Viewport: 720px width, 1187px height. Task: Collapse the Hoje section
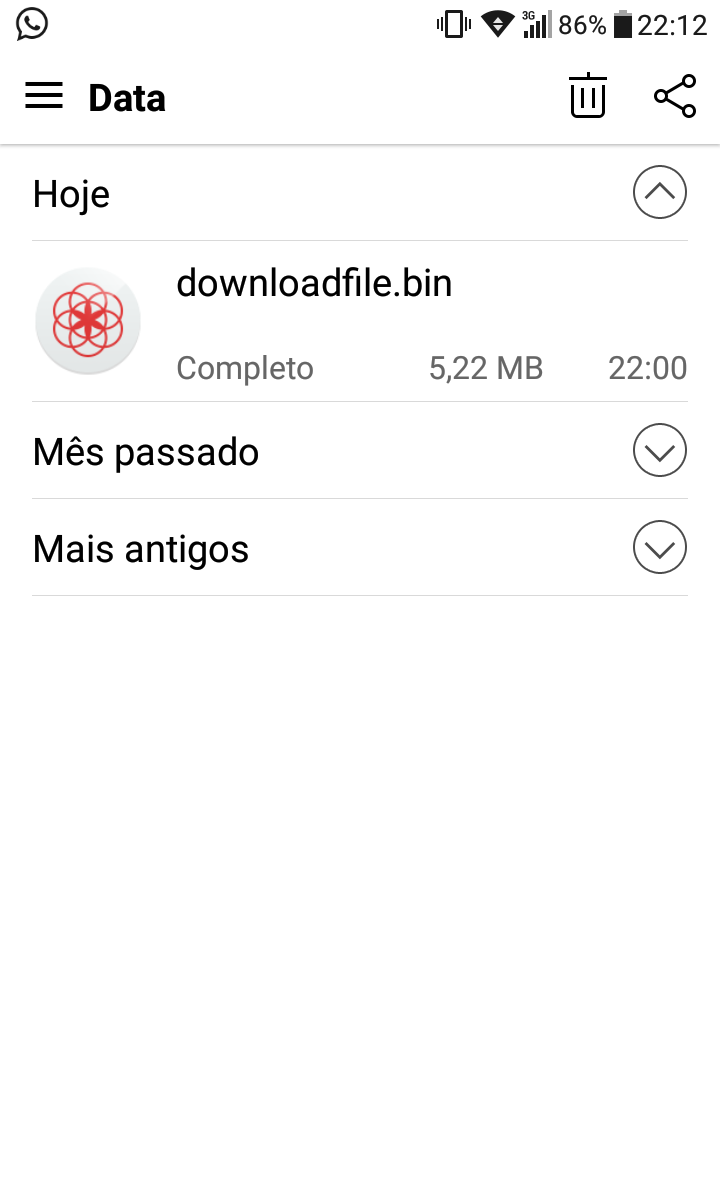coord(659,192)
